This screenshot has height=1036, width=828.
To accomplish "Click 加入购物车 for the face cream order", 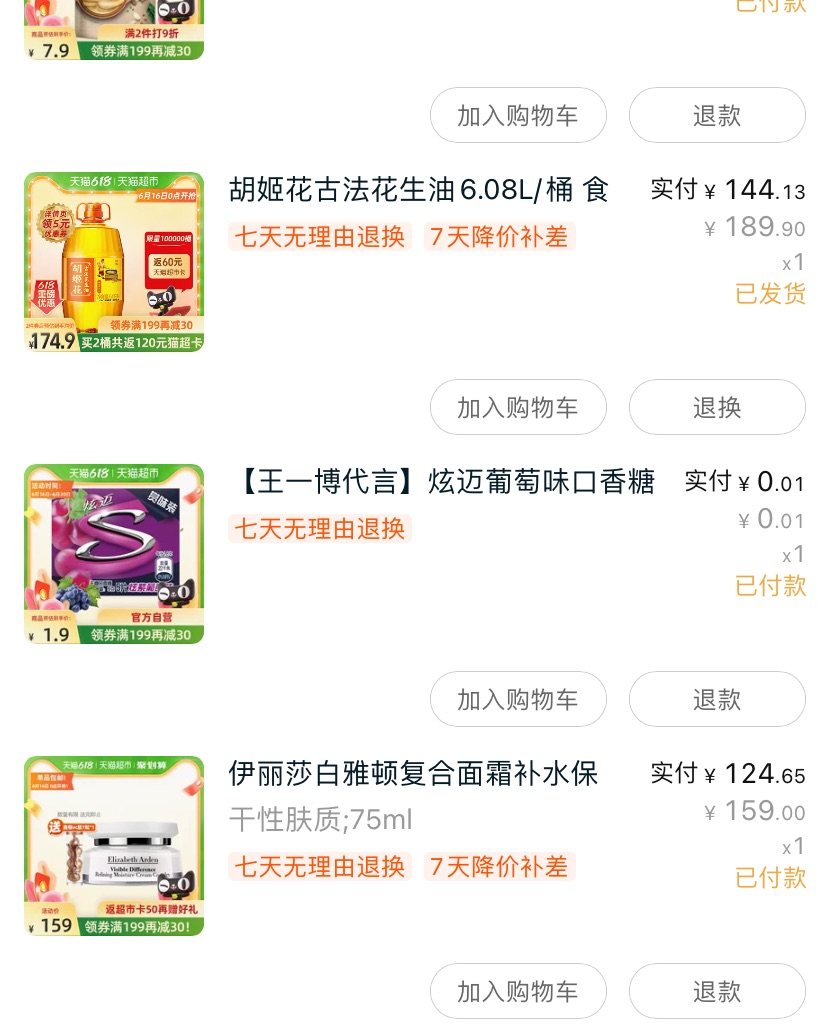I will 518,991.
